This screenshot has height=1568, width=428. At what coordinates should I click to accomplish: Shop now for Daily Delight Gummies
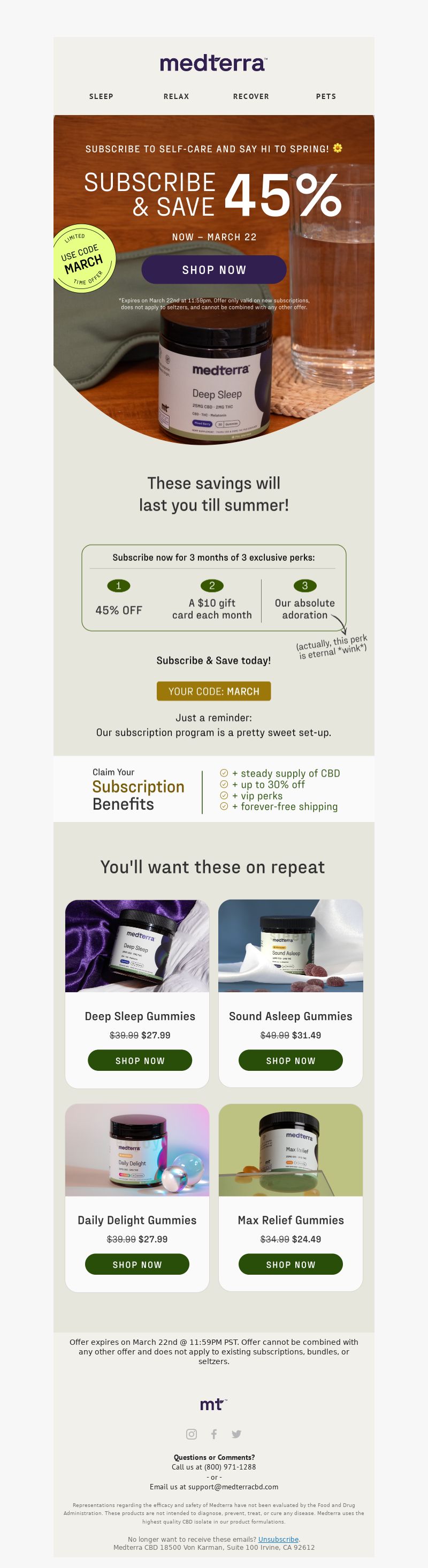[137, 1264]
